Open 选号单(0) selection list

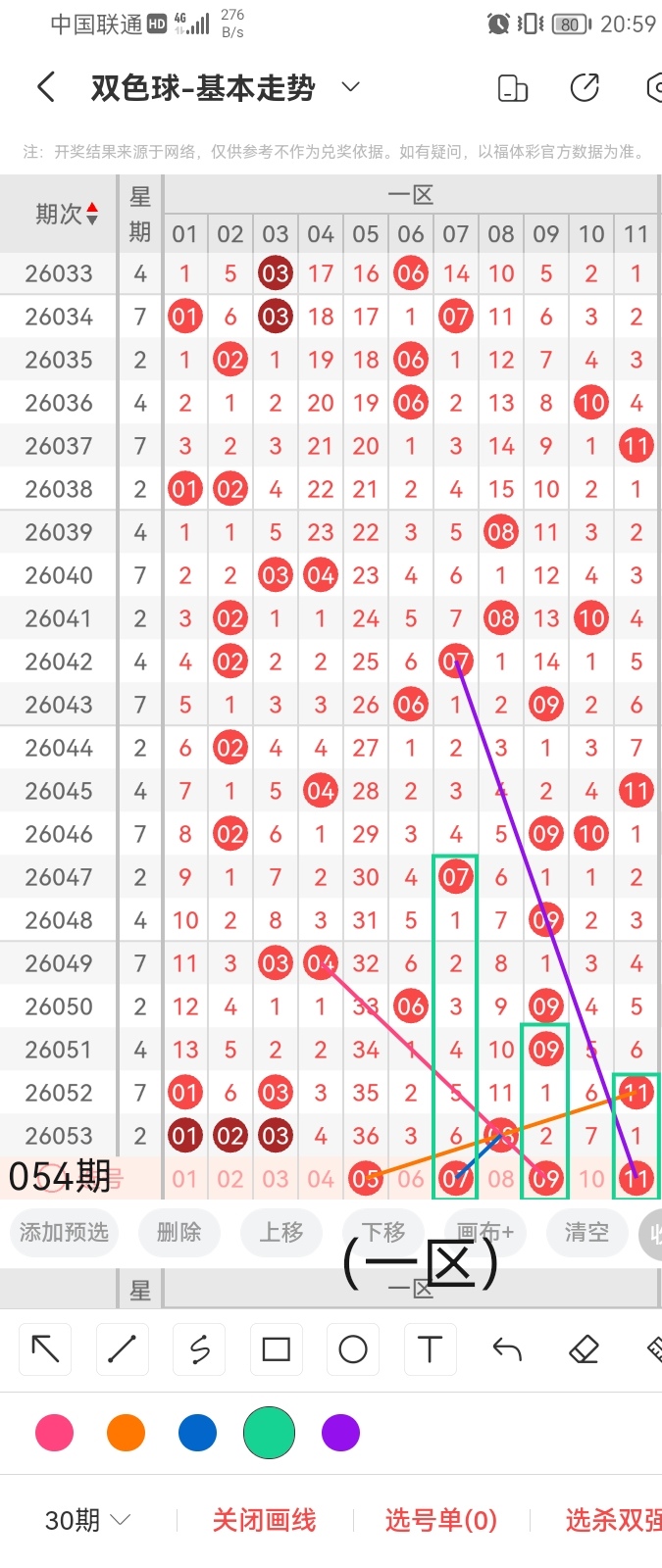[441, 1520]
